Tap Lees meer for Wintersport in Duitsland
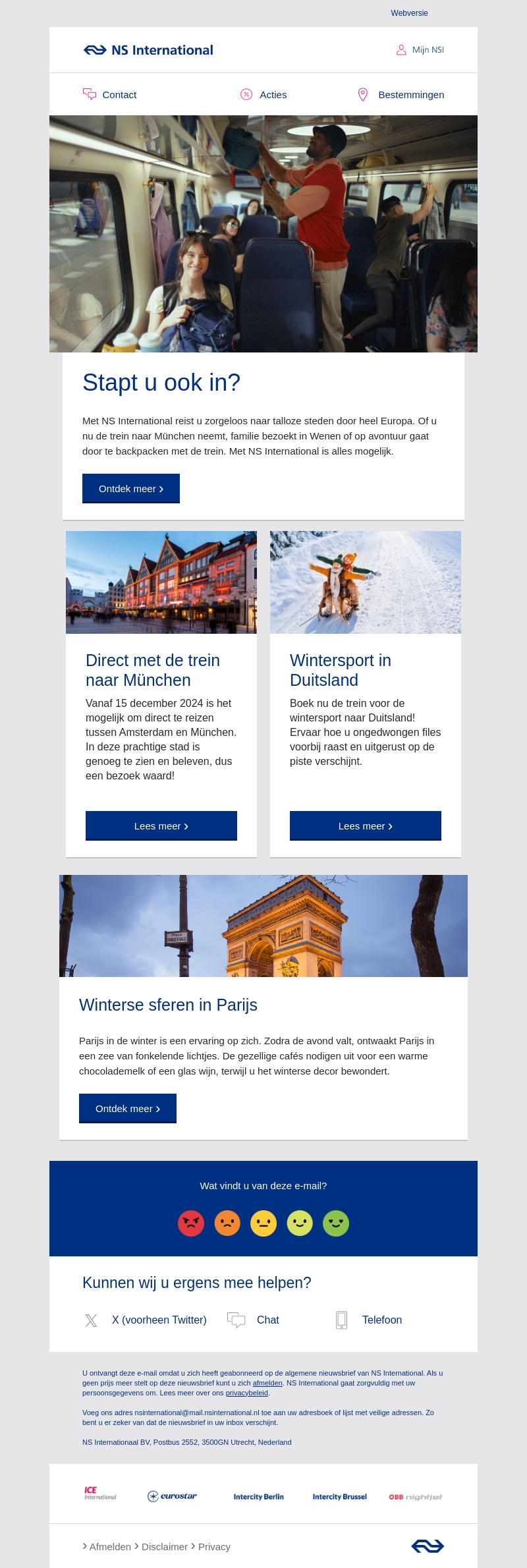 365,826
